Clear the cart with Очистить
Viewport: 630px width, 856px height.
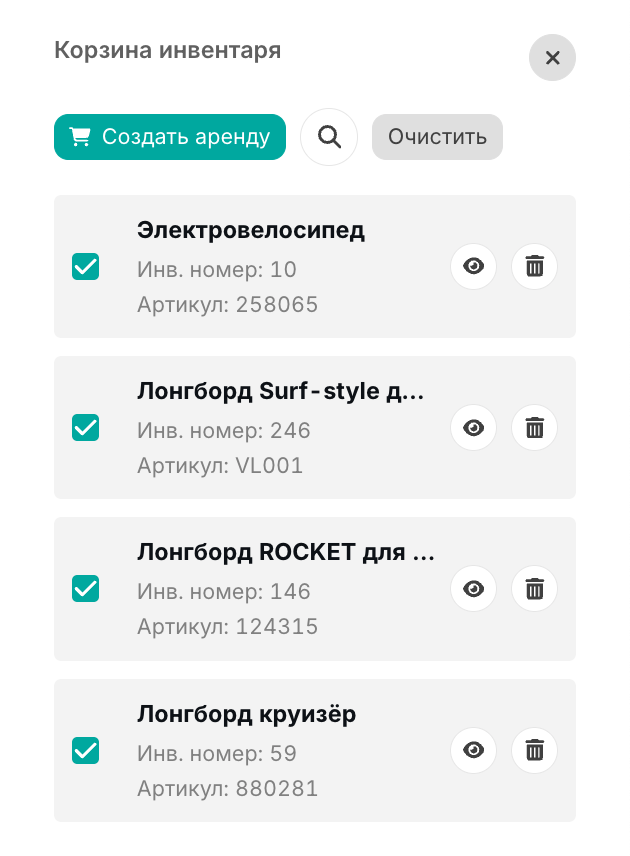click(x=437, y=137)
